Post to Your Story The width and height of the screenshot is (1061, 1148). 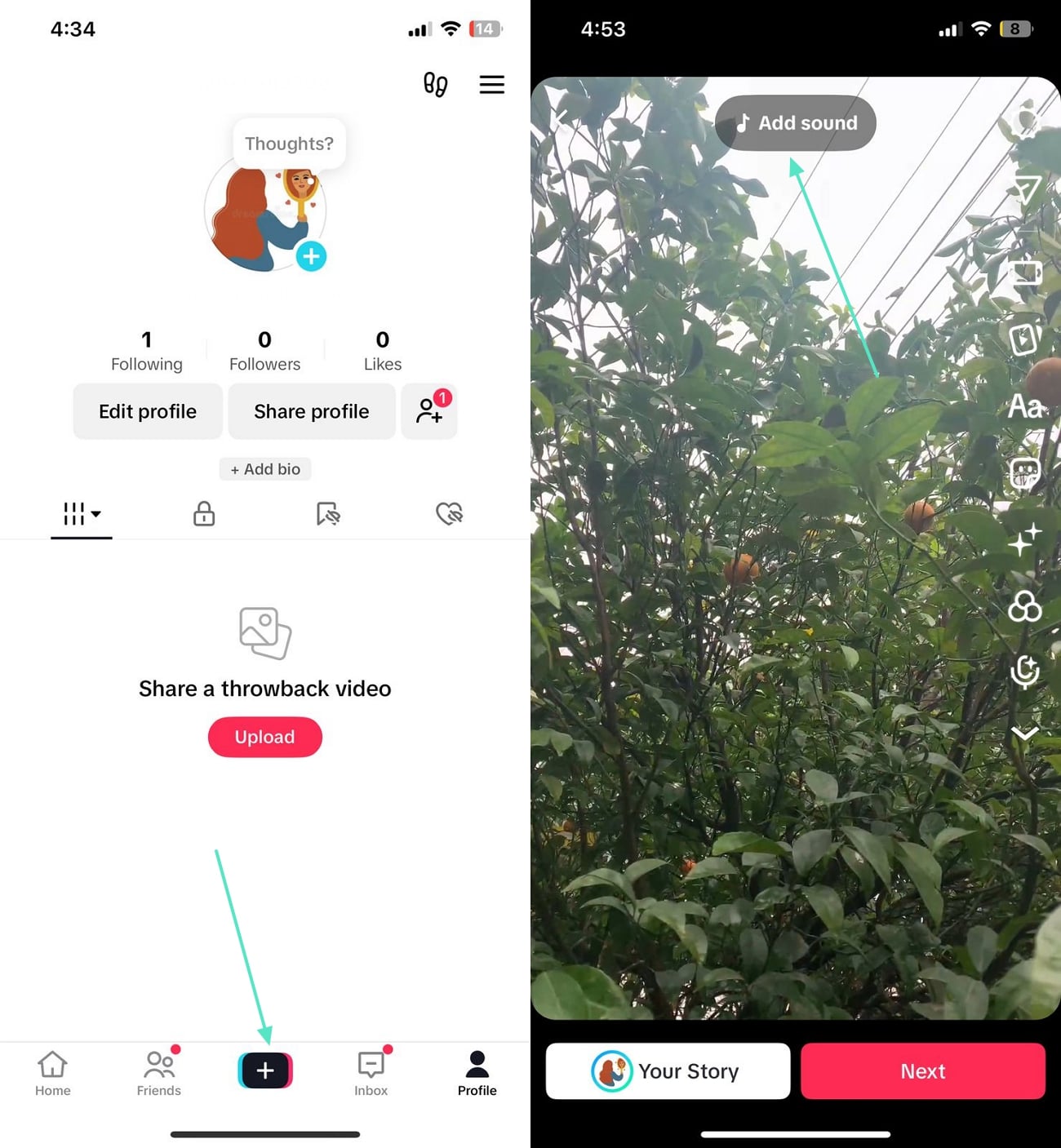[668, 1070]
